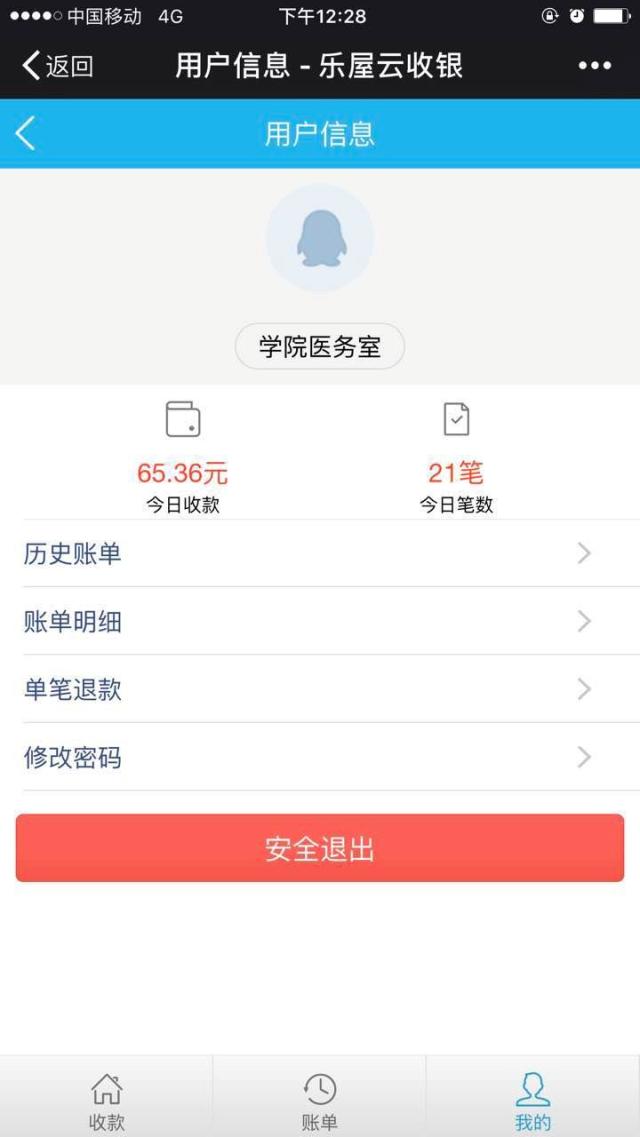Open the 我的 profile tab

[x=533, y=1099]
